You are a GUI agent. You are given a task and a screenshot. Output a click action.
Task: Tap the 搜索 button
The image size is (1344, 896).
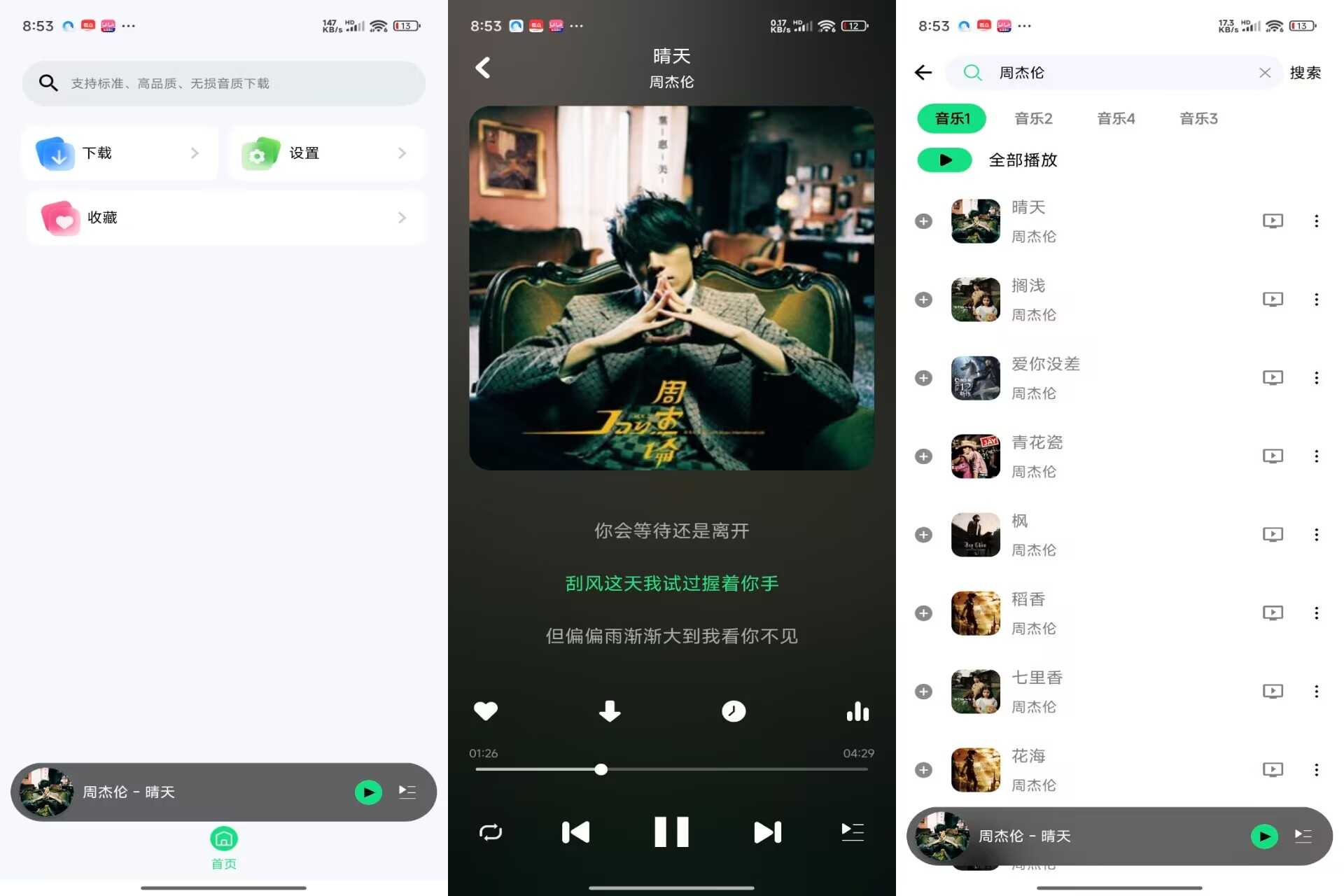pyautogui.click(x=1305, y=73)
